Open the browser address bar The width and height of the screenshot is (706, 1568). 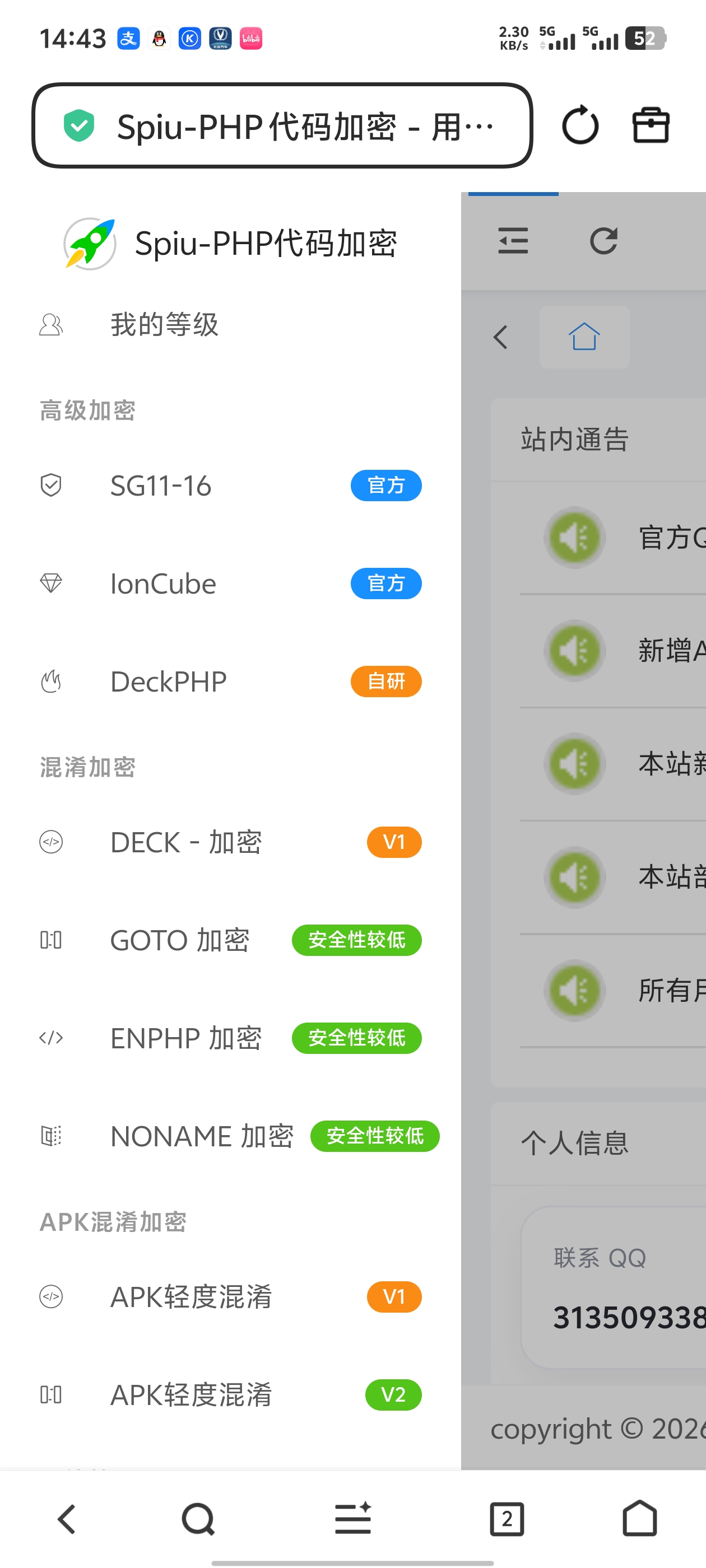coord(281,126)
